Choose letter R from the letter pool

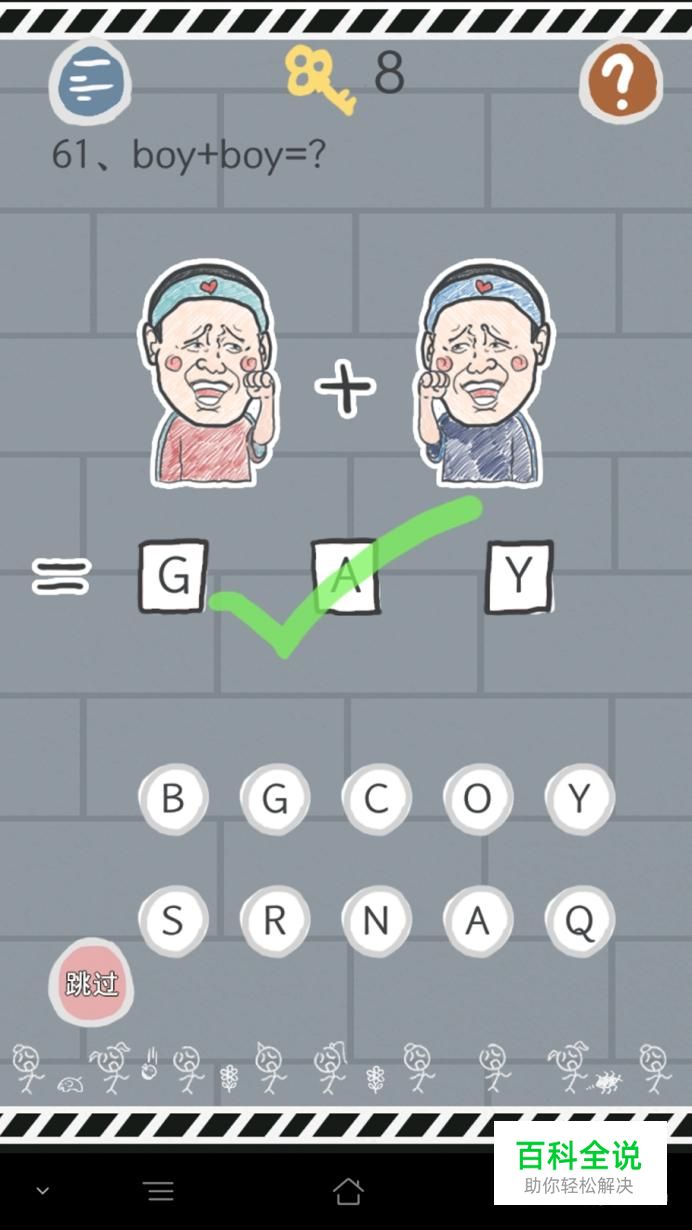pyautogui.click(x=275, y=921)
